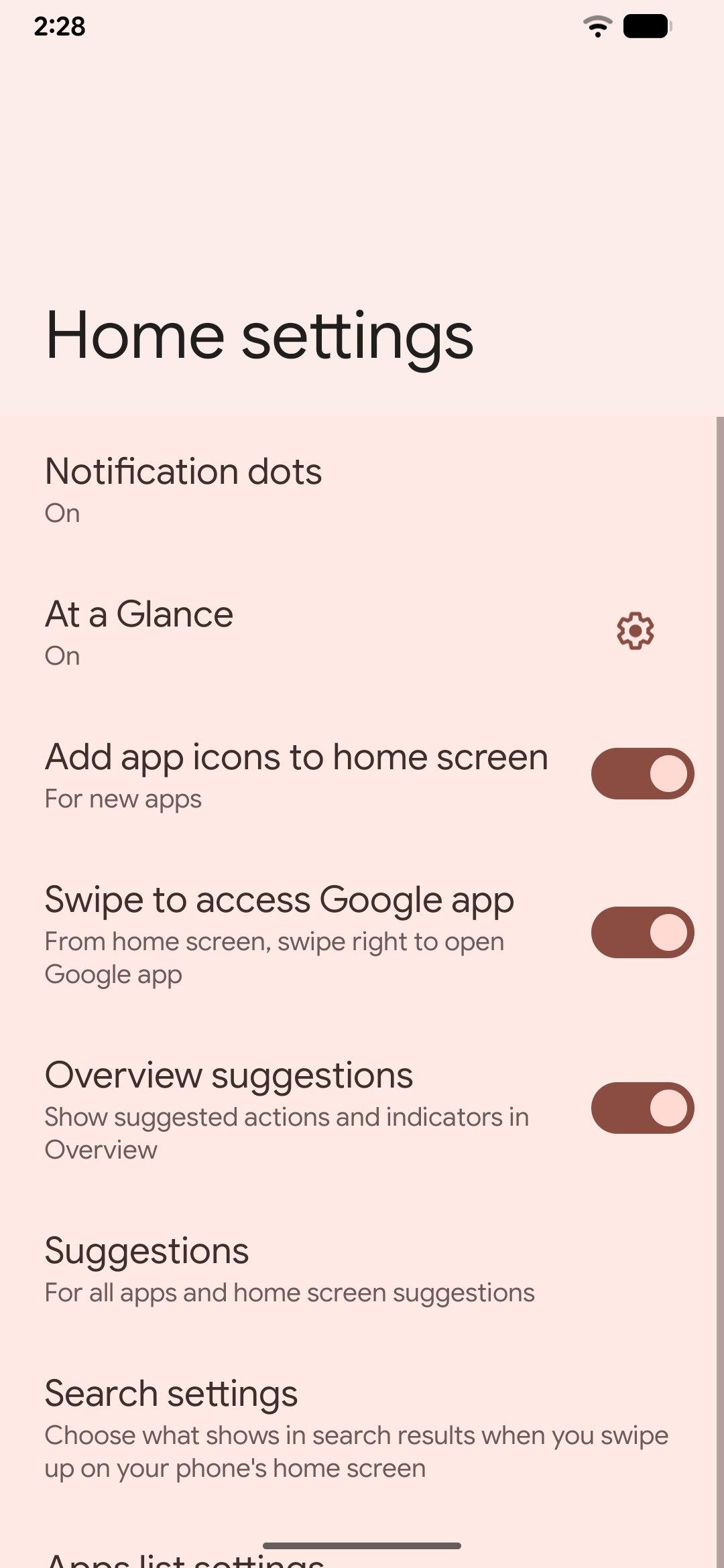Open the At a Glance gear settings

[x=635, y=631]
